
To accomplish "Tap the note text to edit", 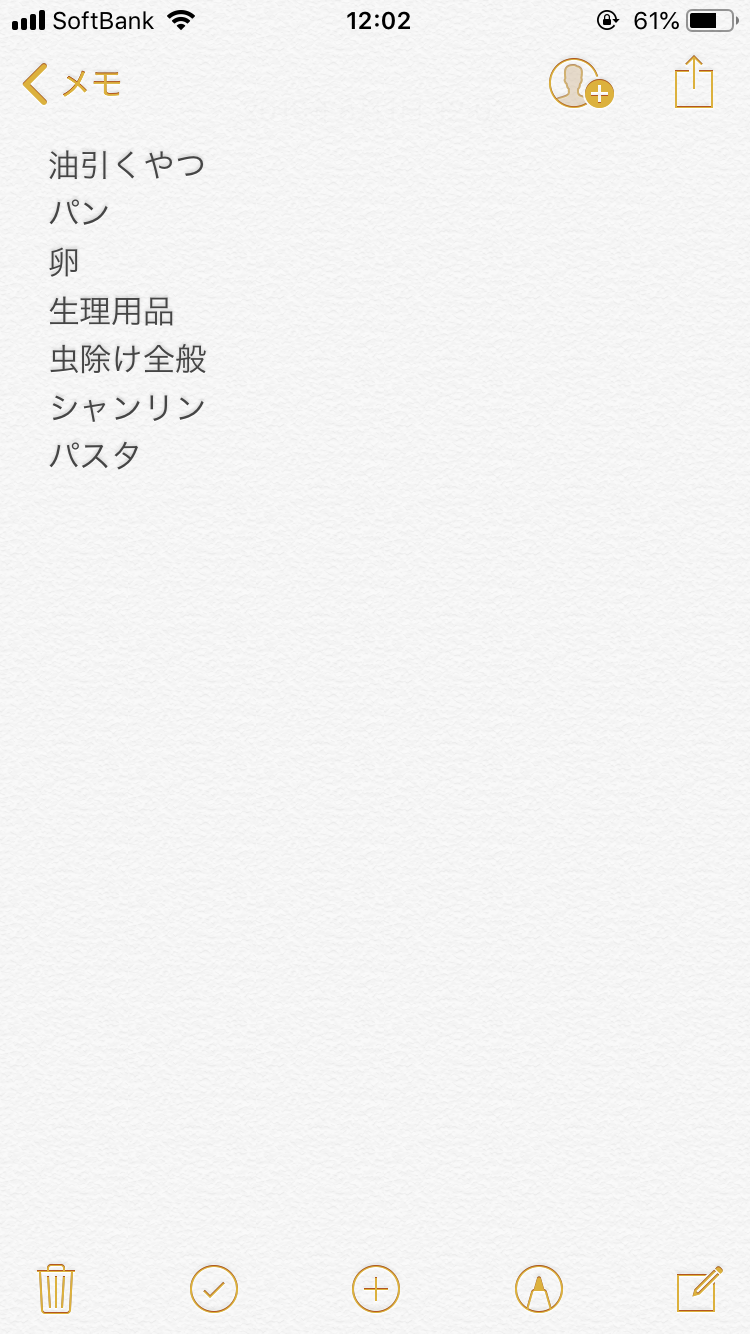I will coord(128,310).
